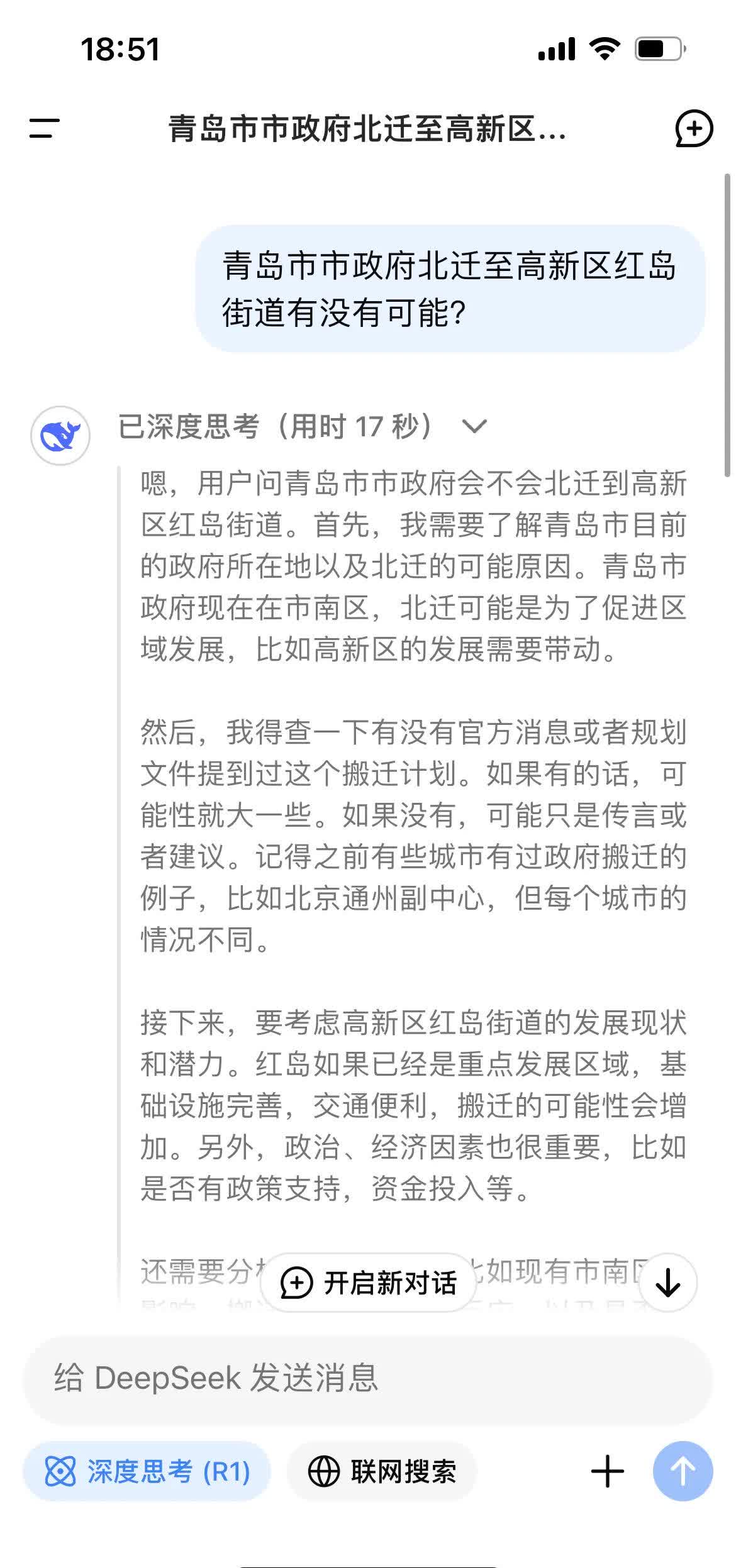
Task: Send the message with arrow button
Action: [683, 1471]
